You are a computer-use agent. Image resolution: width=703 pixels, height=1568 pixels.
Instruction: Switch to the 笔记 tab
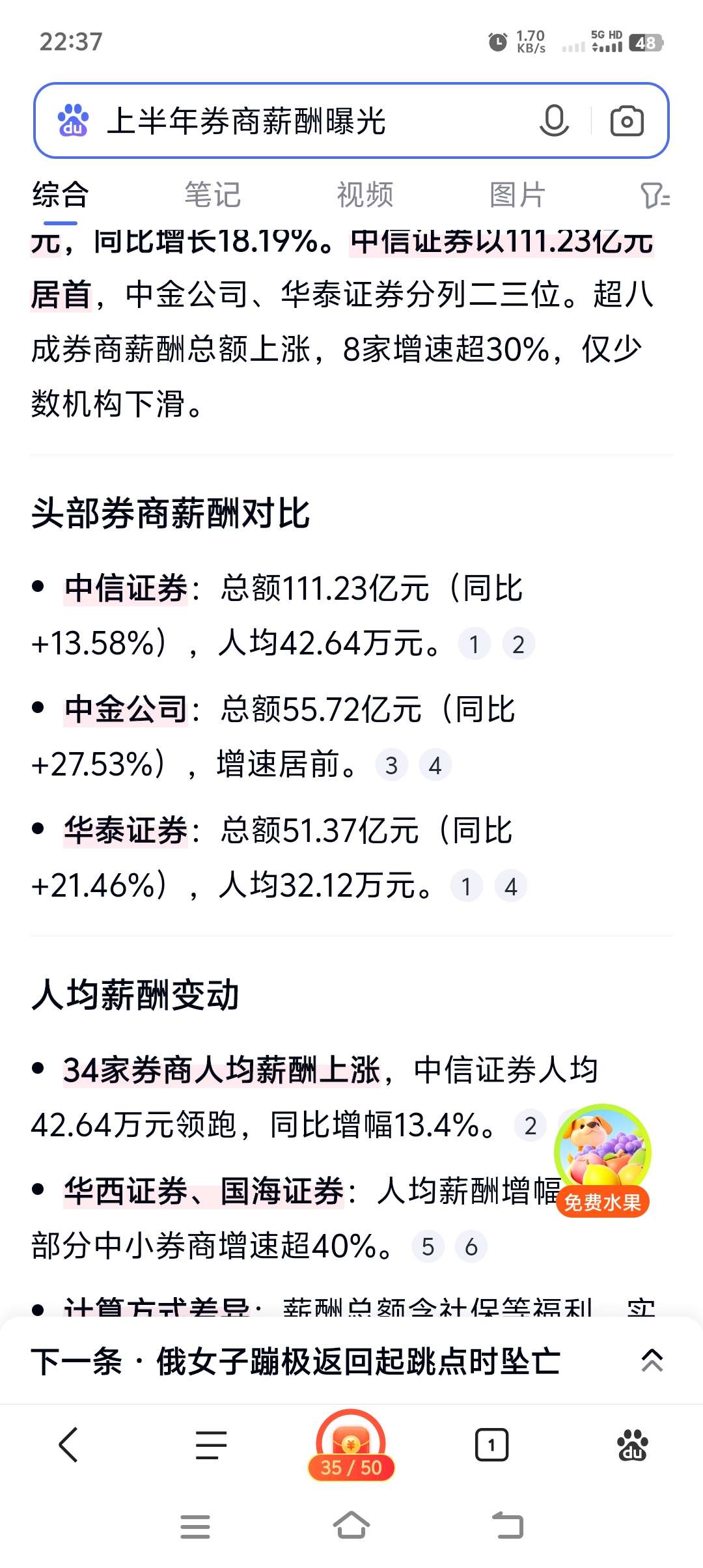tap(212, 195)
